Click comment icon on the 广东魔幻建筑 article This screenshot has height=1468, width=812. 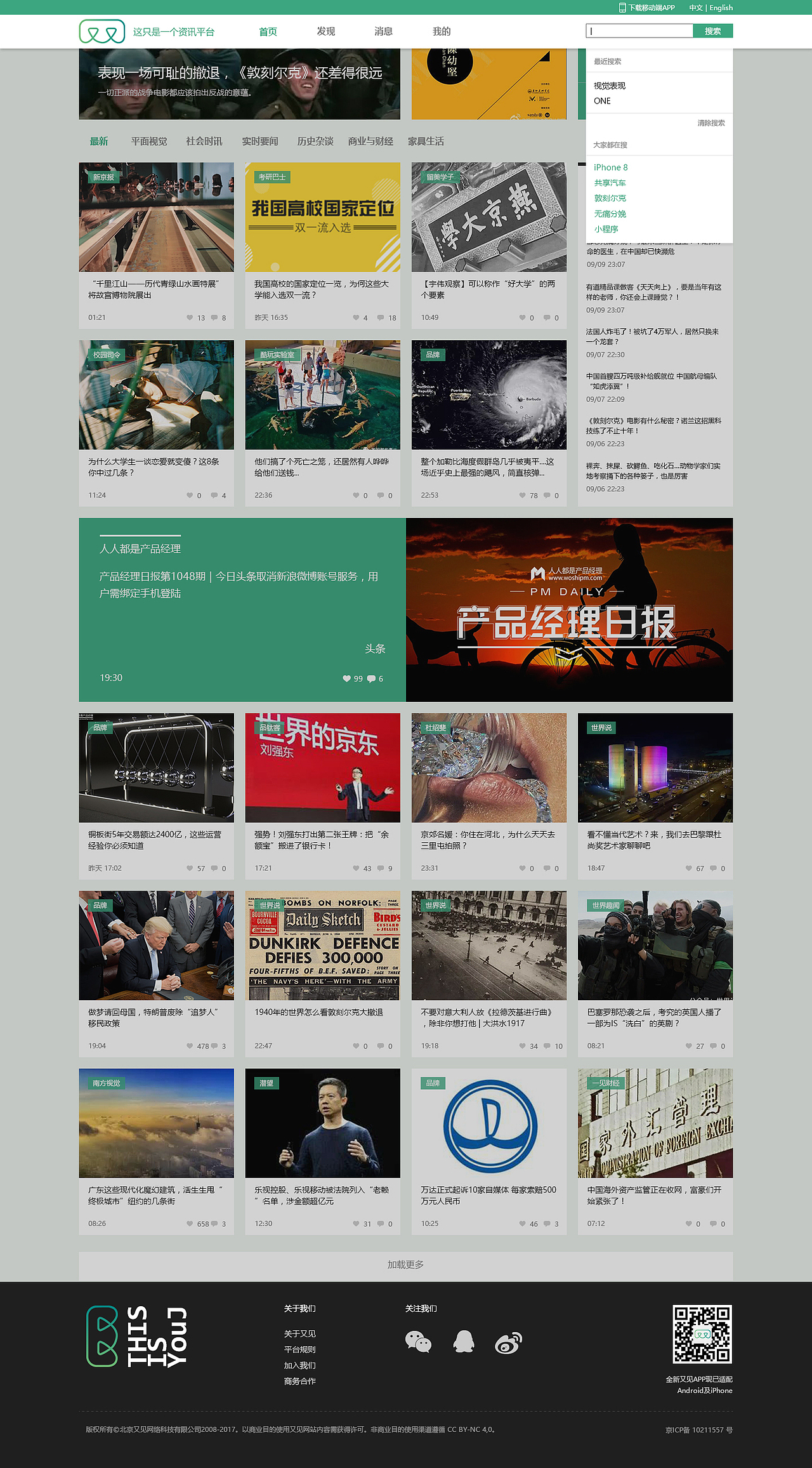tap(214, 1224)
